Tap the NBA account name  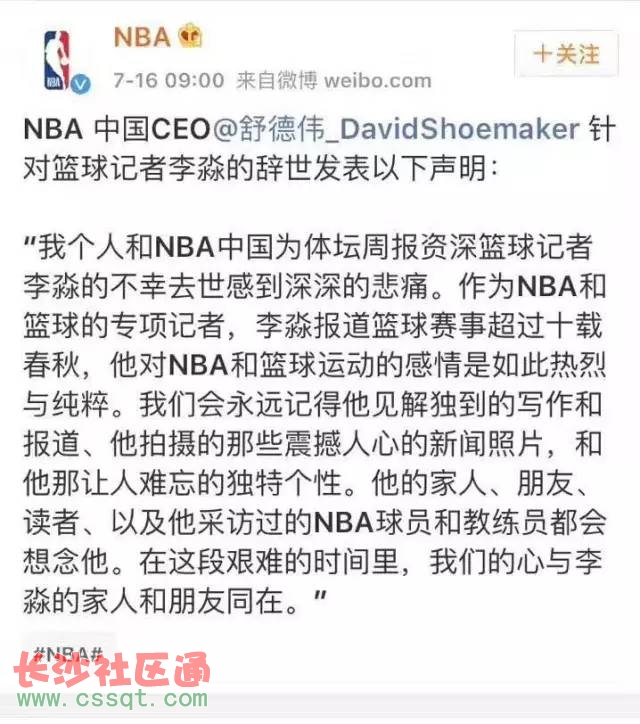coord(141,37)
